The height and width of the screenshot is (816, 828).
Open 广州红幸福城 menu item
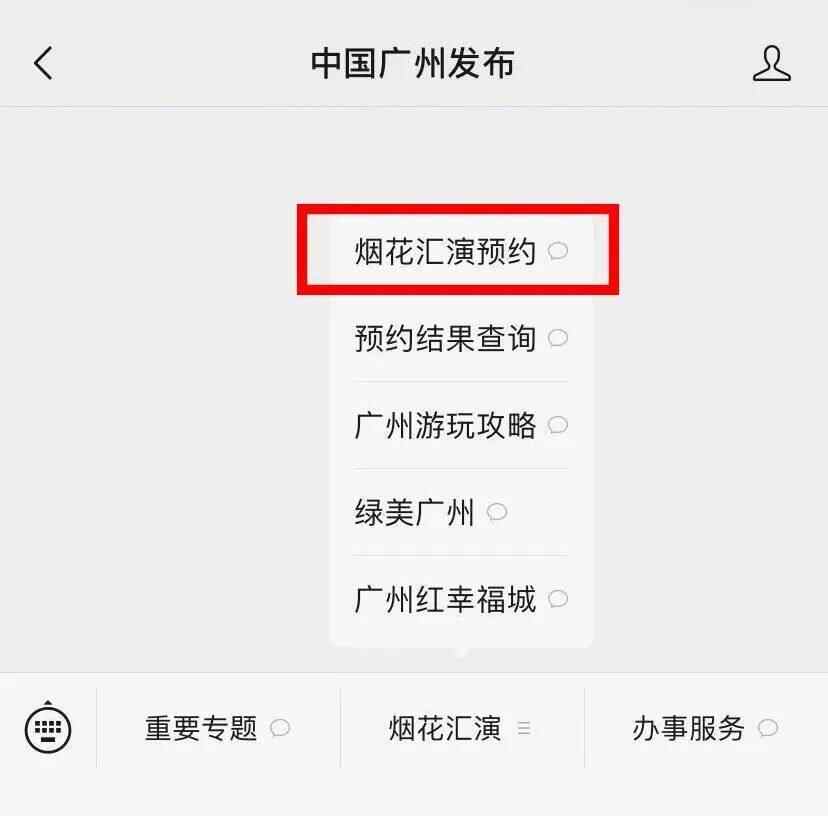coord(460,599)
